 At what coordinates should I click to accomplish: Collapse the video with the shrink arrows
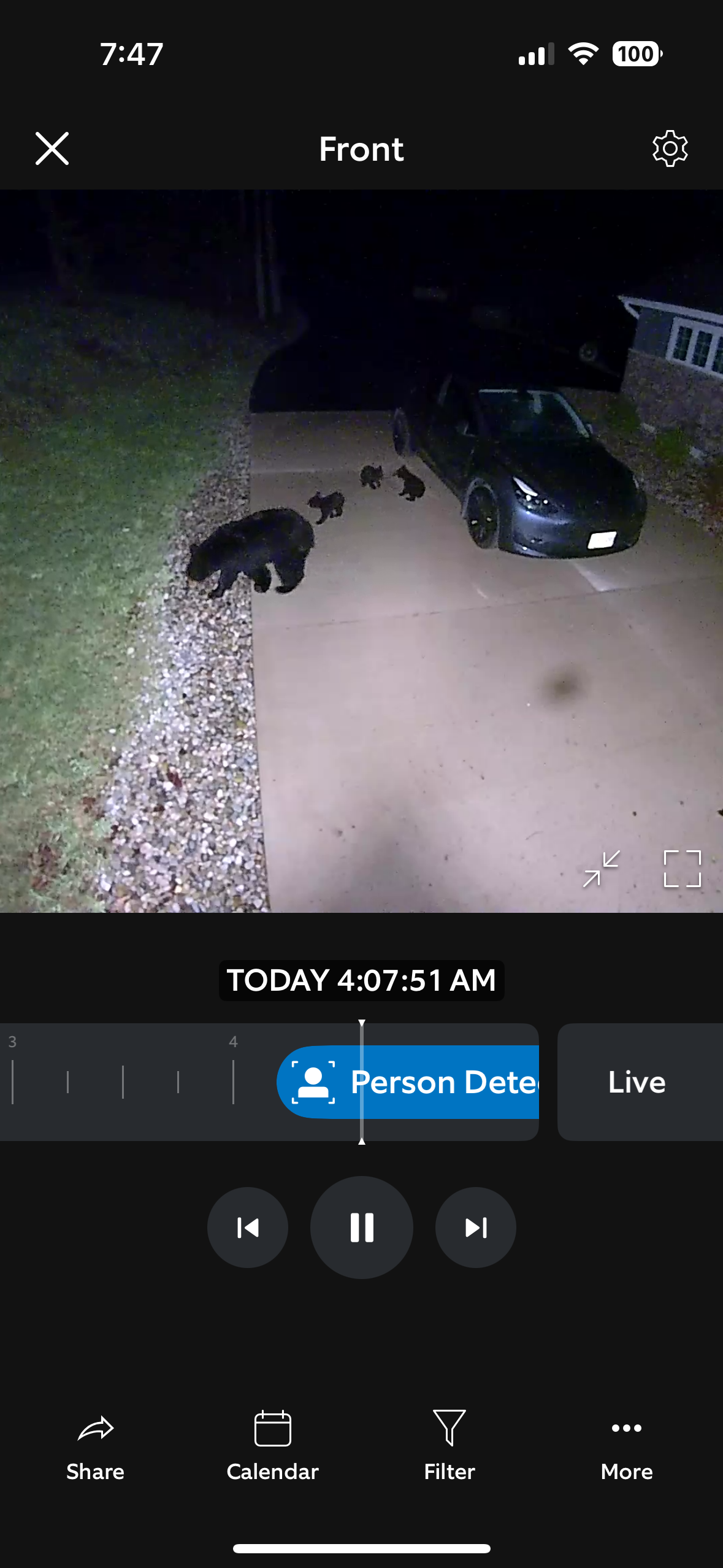pos(601,869)
